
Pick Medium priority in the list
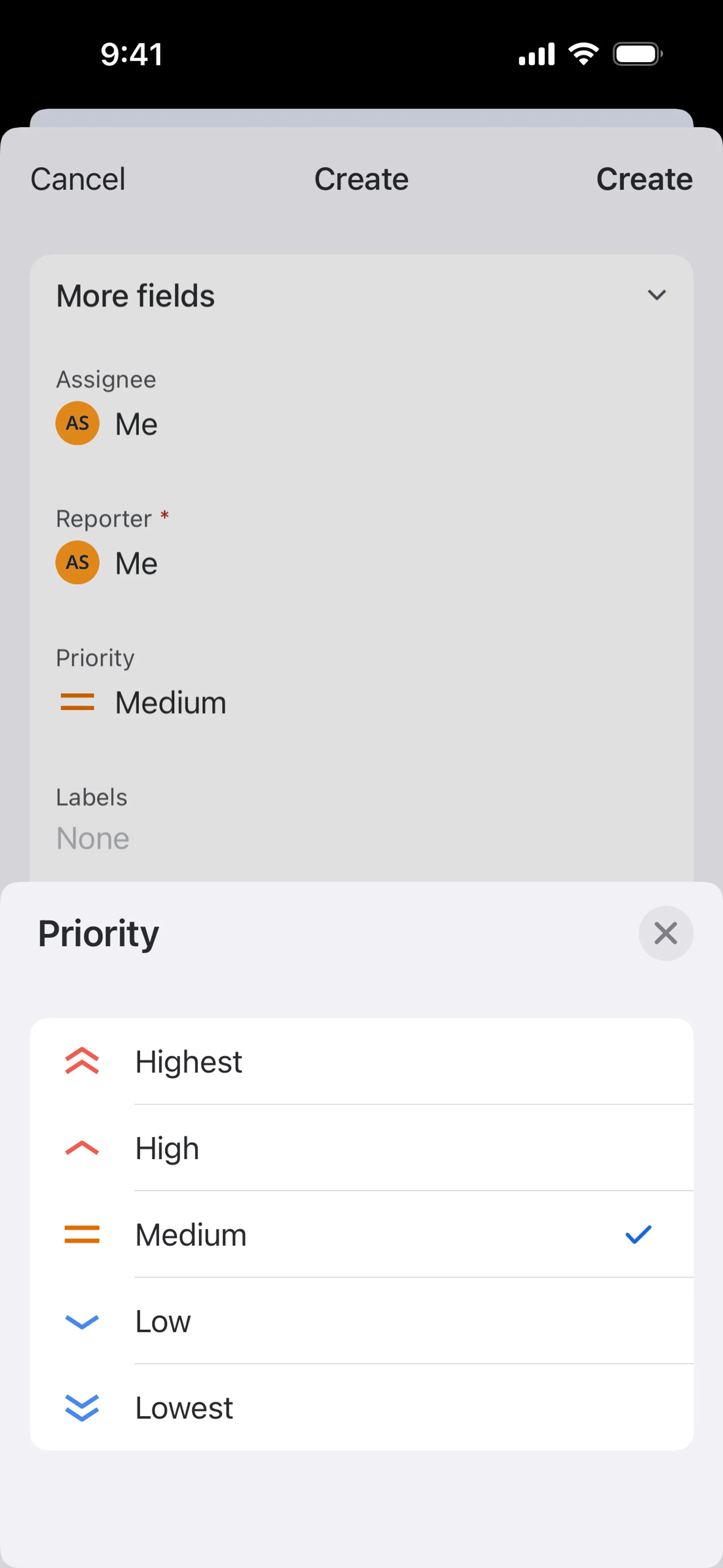pos(361,1235)
